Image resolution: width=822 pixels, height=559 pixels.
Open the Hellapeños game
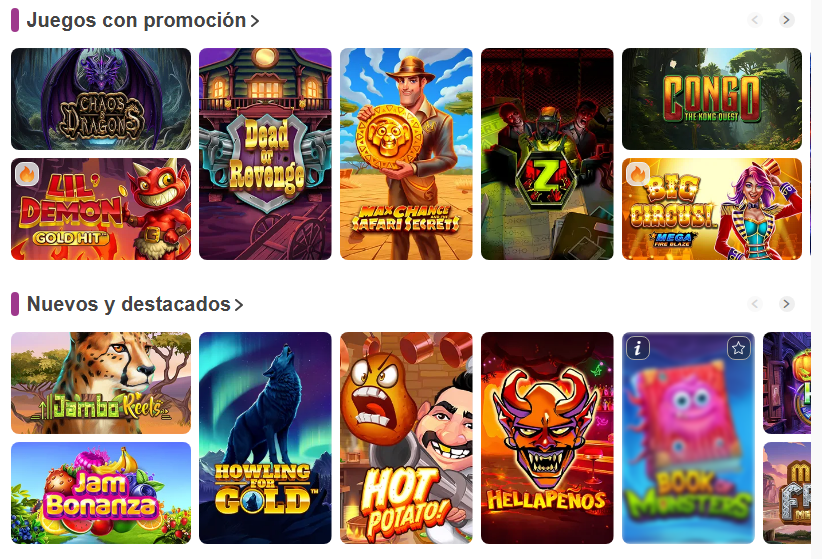coord(547,438)
